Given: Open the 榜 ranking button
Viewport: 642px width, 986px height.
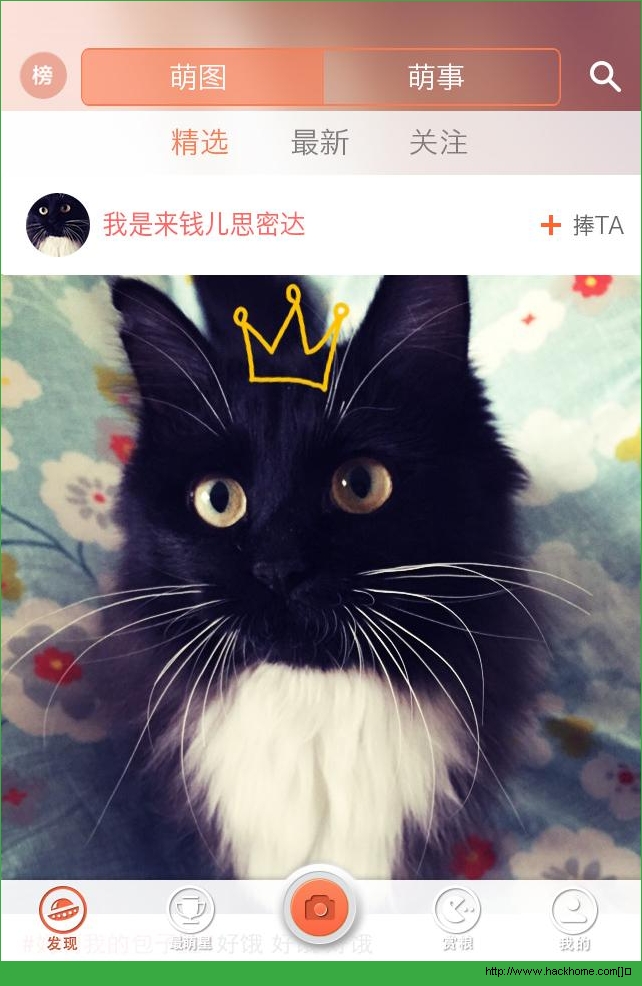Looking at the screenshot, I should 43,76.
